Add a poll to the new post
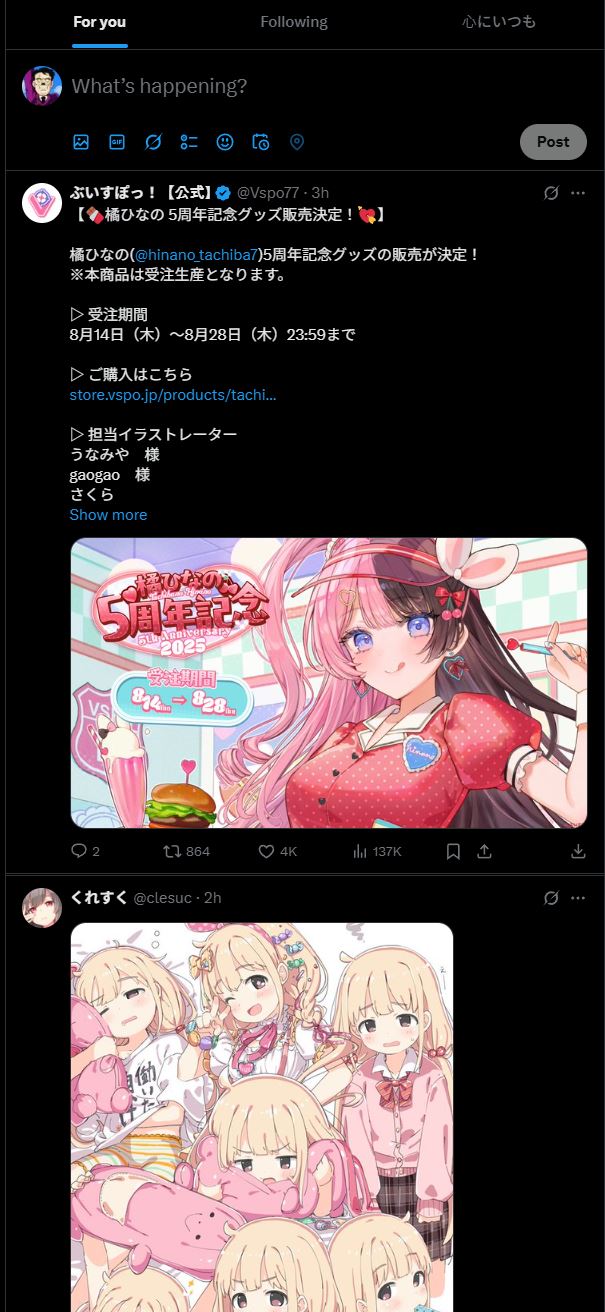Image resolution: width=605 pixels, height=1312 pixels. (x=189, y=142)
